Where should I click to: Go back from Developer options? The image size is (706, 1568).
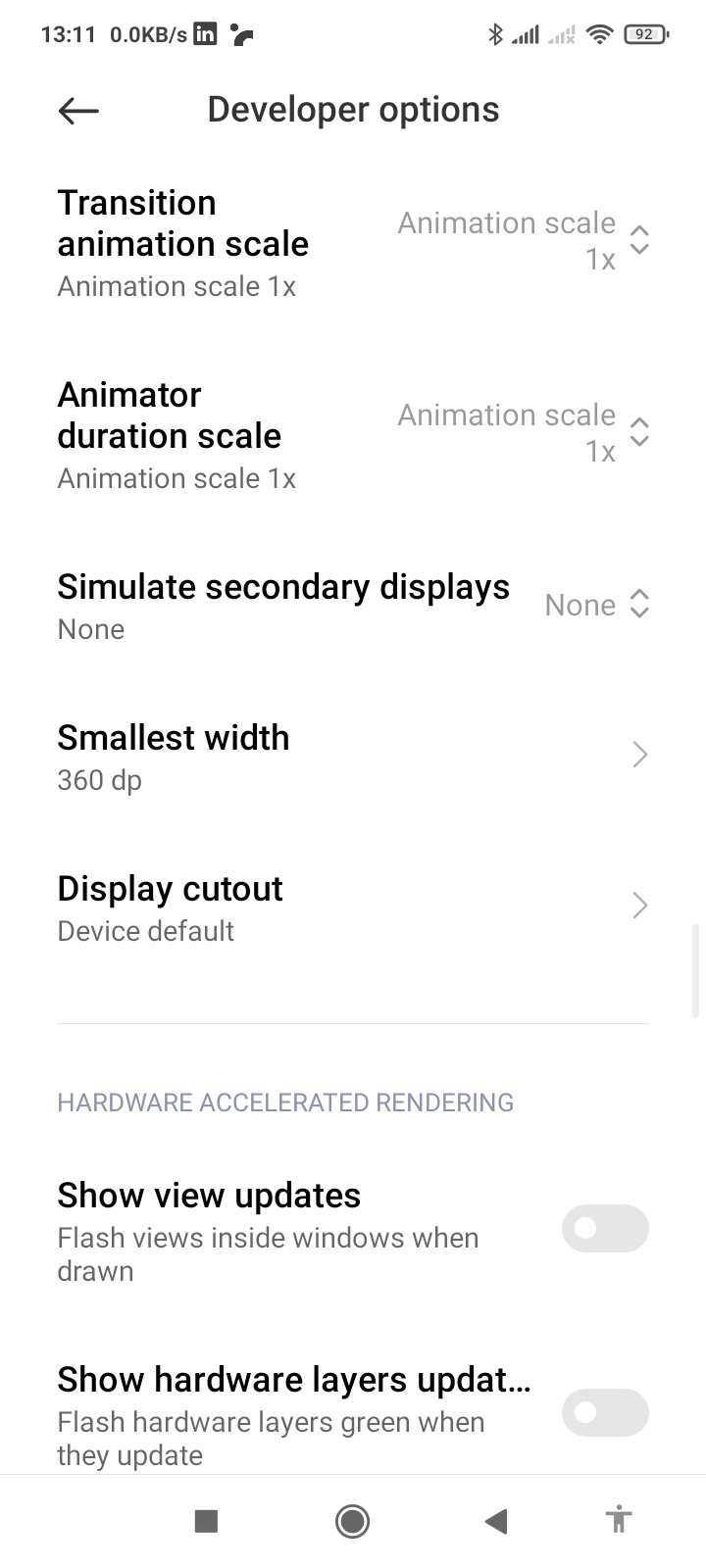pyautogui.click(x=78, y=111)
